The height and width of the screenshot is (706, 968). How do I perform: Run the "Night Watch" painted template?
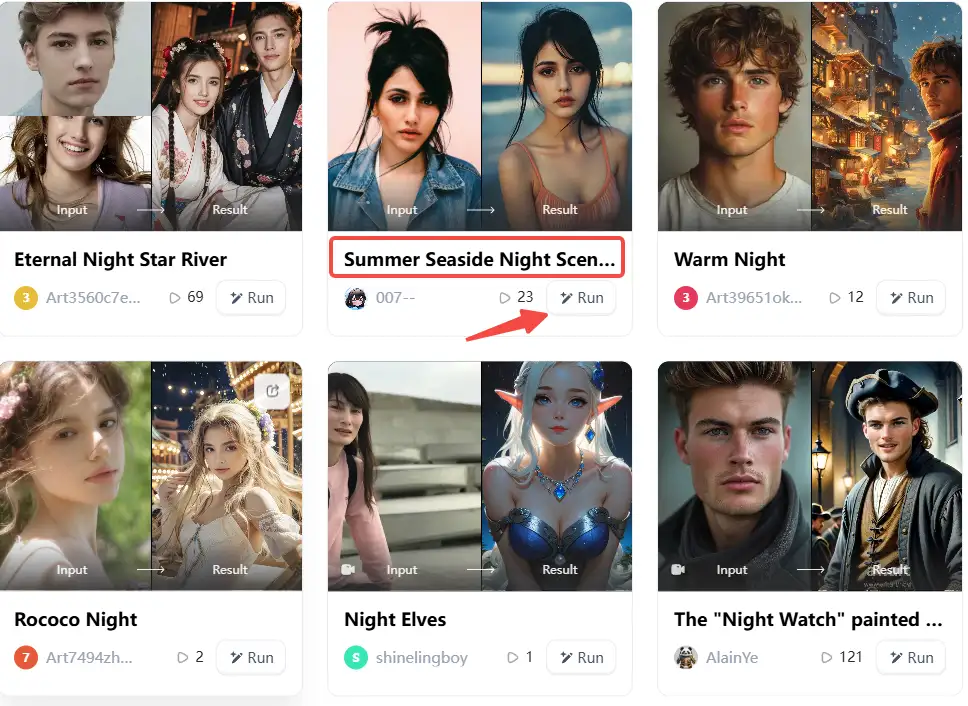click(911, 657)
